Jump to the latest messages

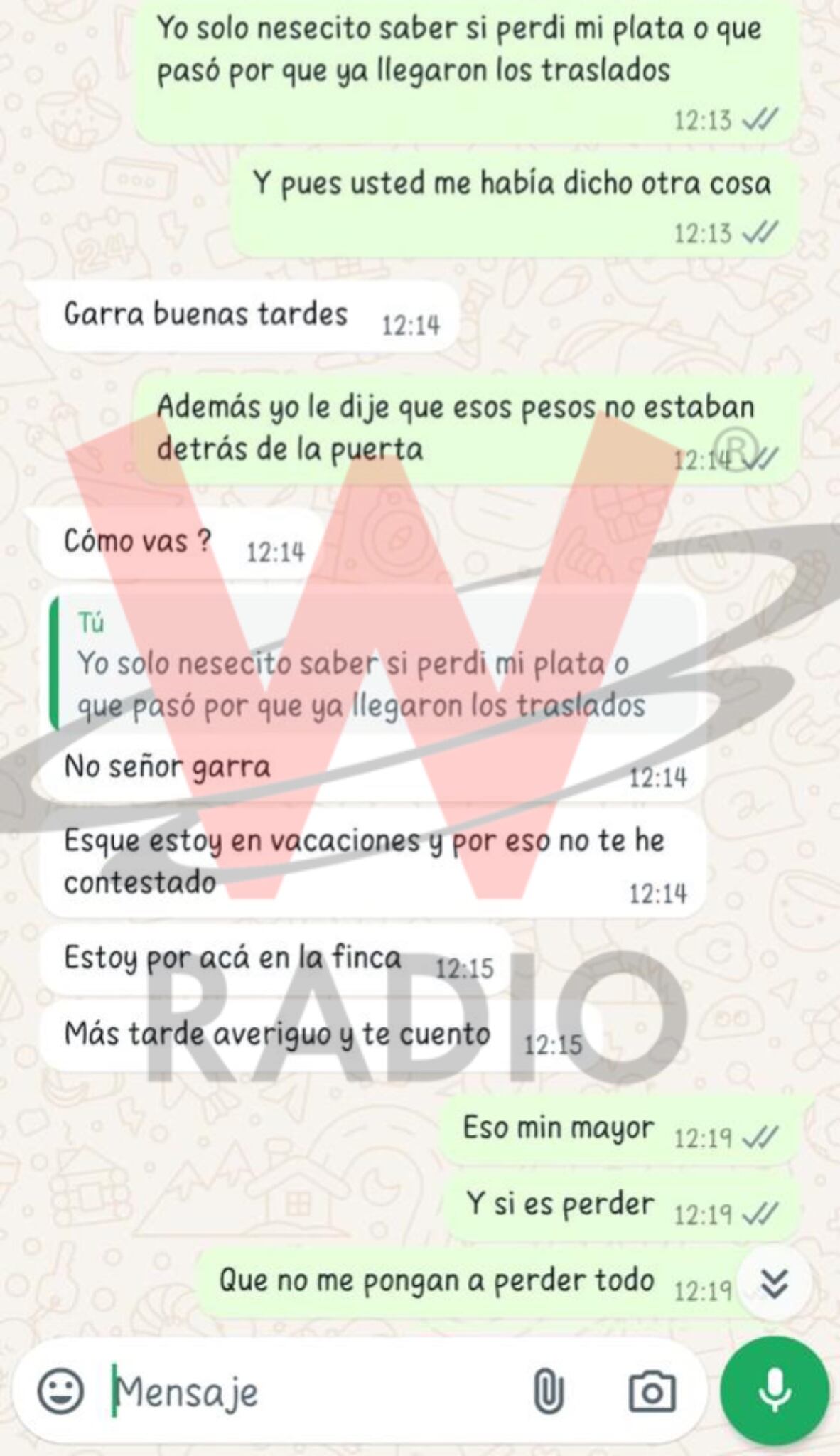[x=774, y=1283]
